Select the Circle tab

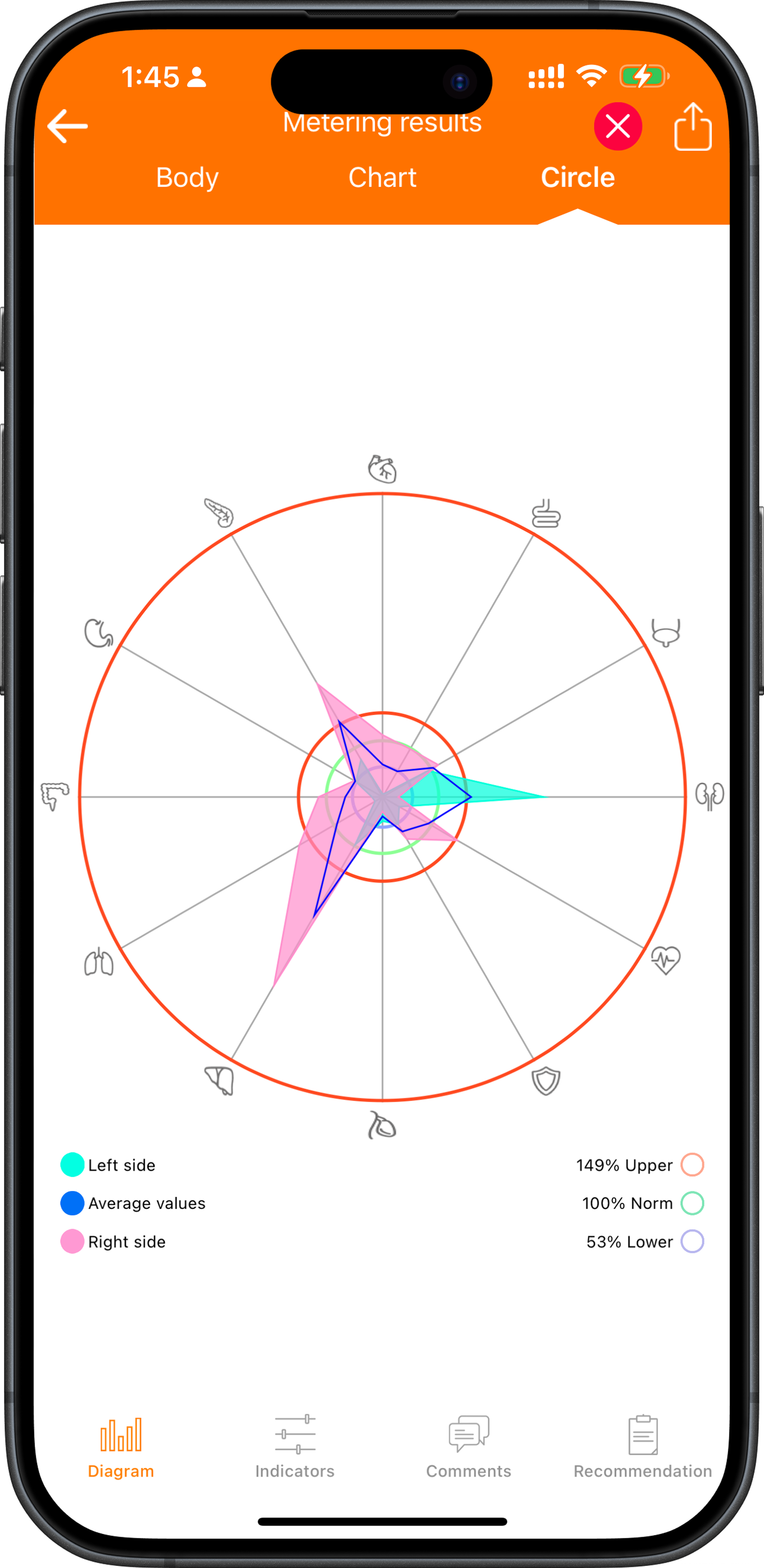577,177
